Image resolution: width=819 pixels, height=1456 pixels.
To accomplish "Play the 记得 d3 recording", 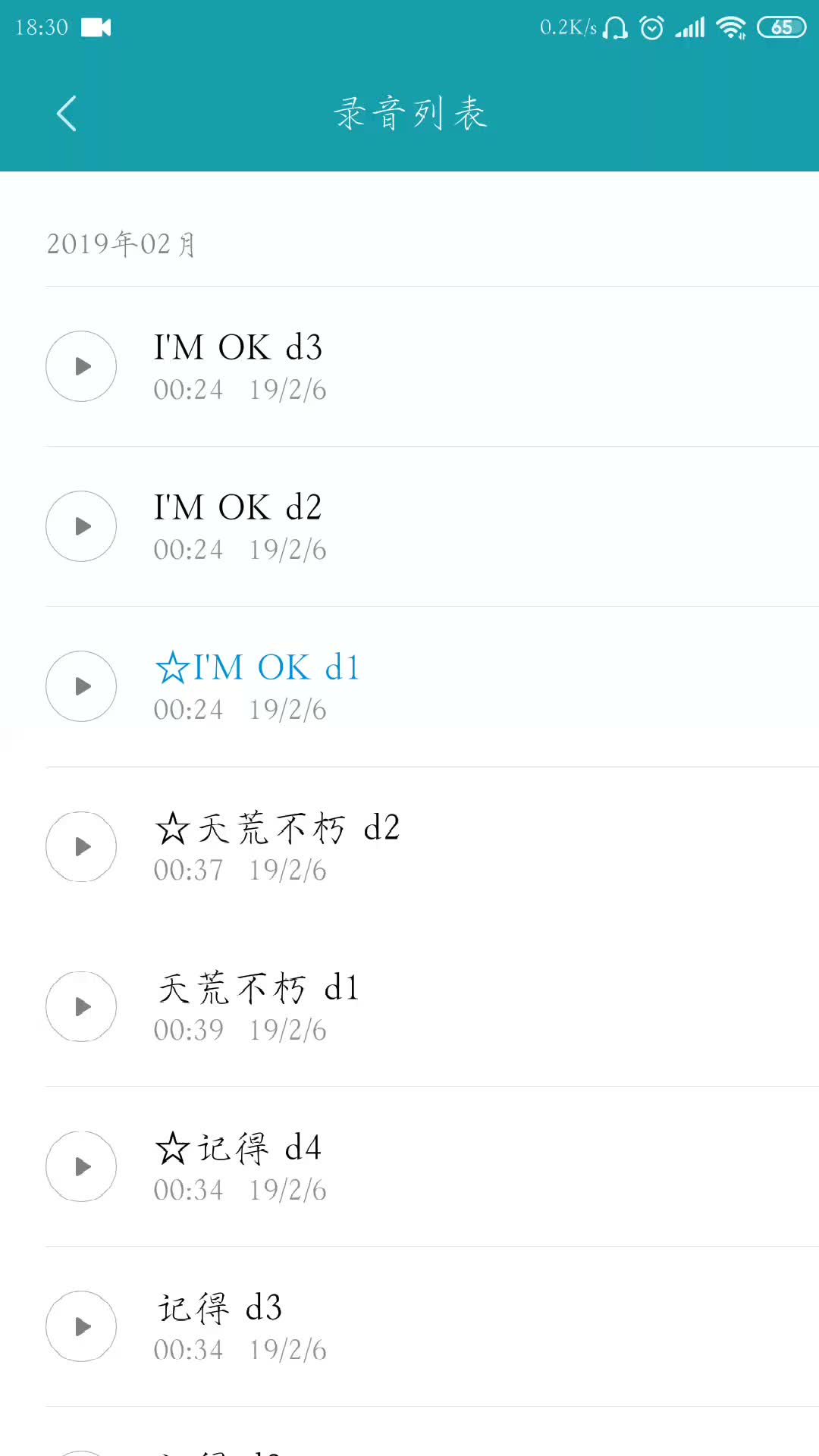I will 81,1326.
